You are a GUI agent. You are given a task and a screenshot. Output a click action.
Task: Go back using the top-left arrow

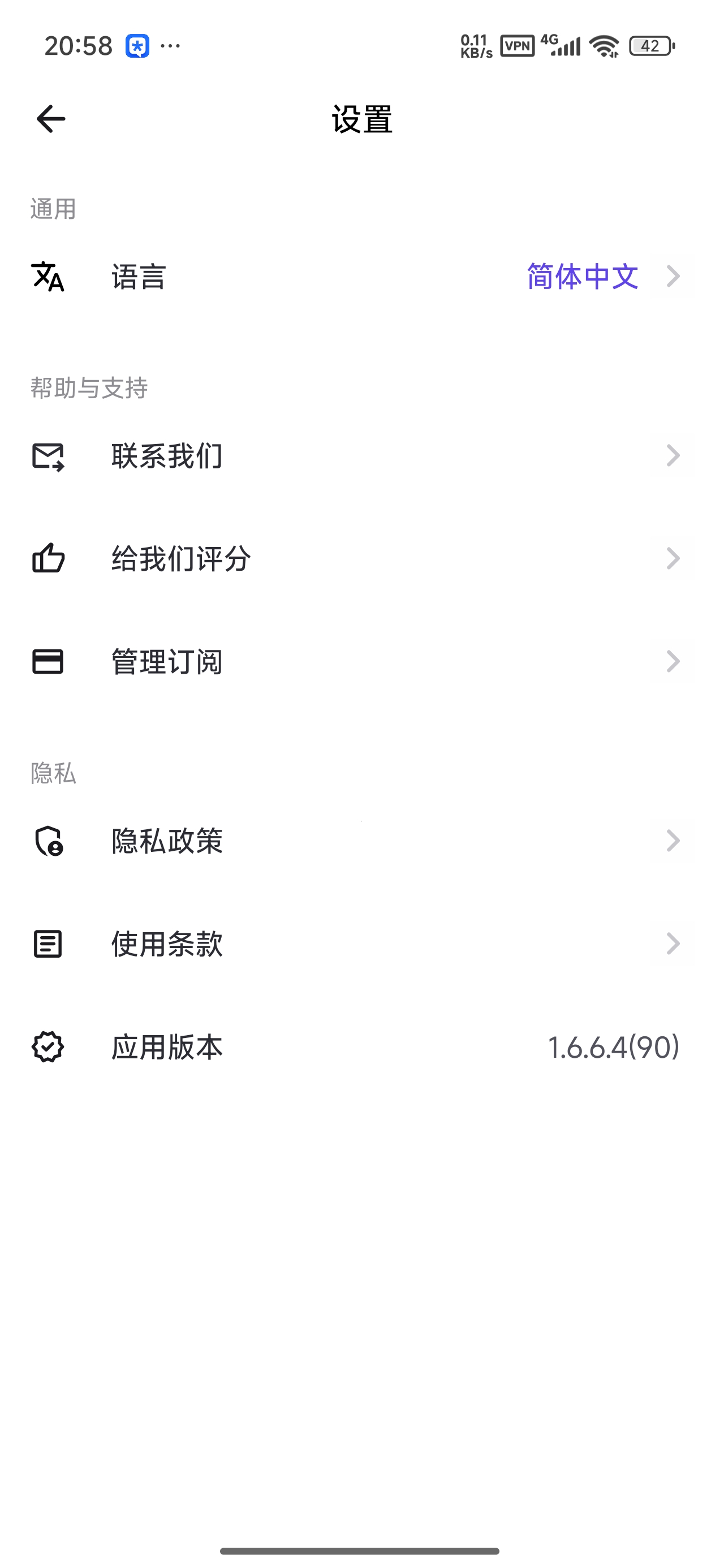point(50,118)
